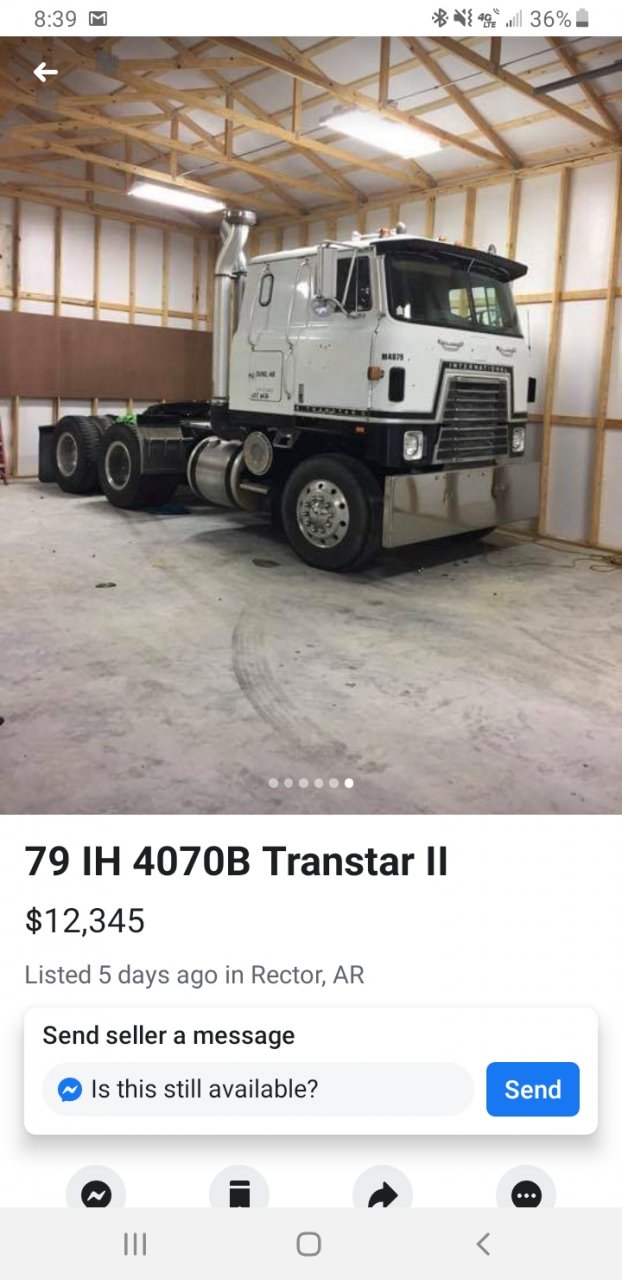Go back using the top-left arrow
622x1280 pixels.
[x=45, y=72]
